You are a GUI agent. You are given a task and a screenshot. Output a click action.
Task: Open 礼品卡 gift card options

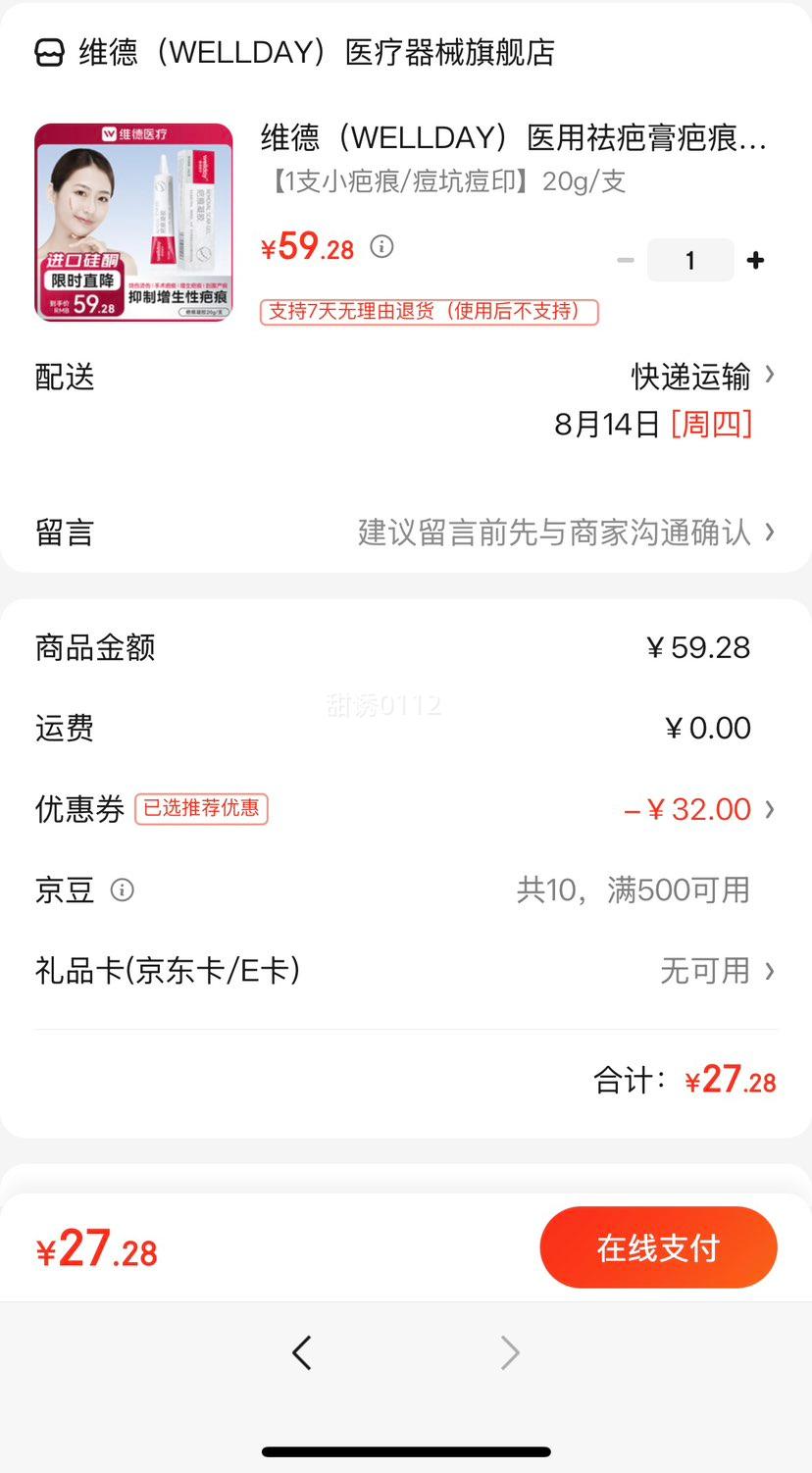(716, 971)
